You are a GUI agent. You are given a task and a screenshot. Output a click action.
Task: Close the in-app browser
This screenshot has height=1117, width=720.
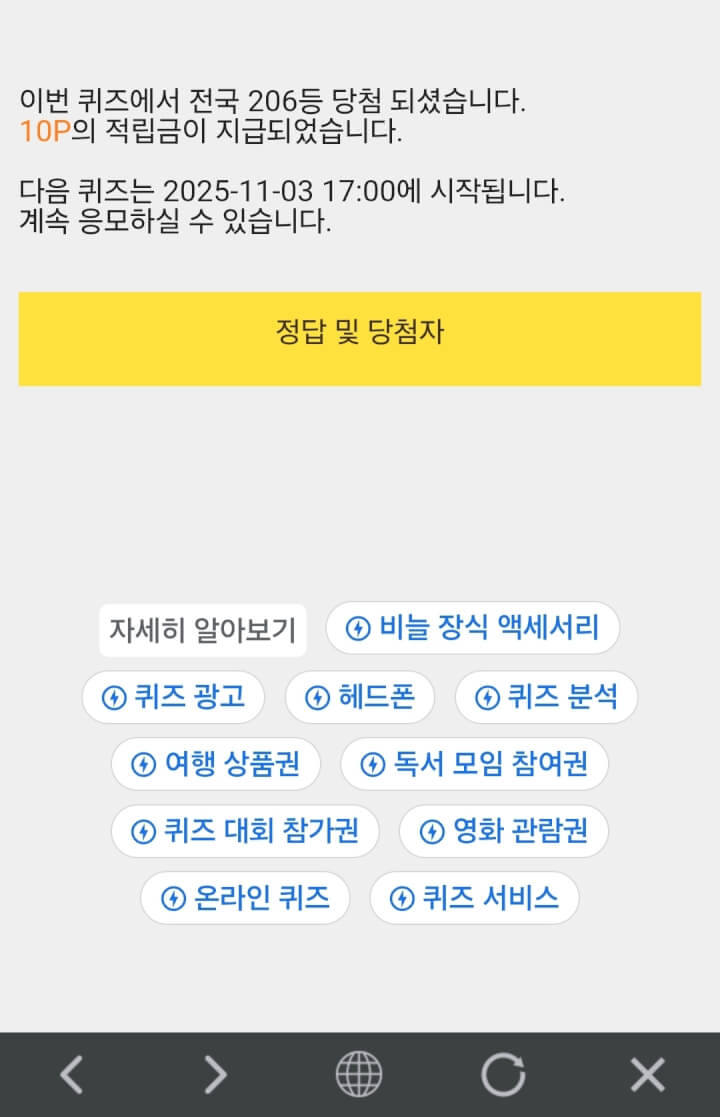(x=647, y=1075)
